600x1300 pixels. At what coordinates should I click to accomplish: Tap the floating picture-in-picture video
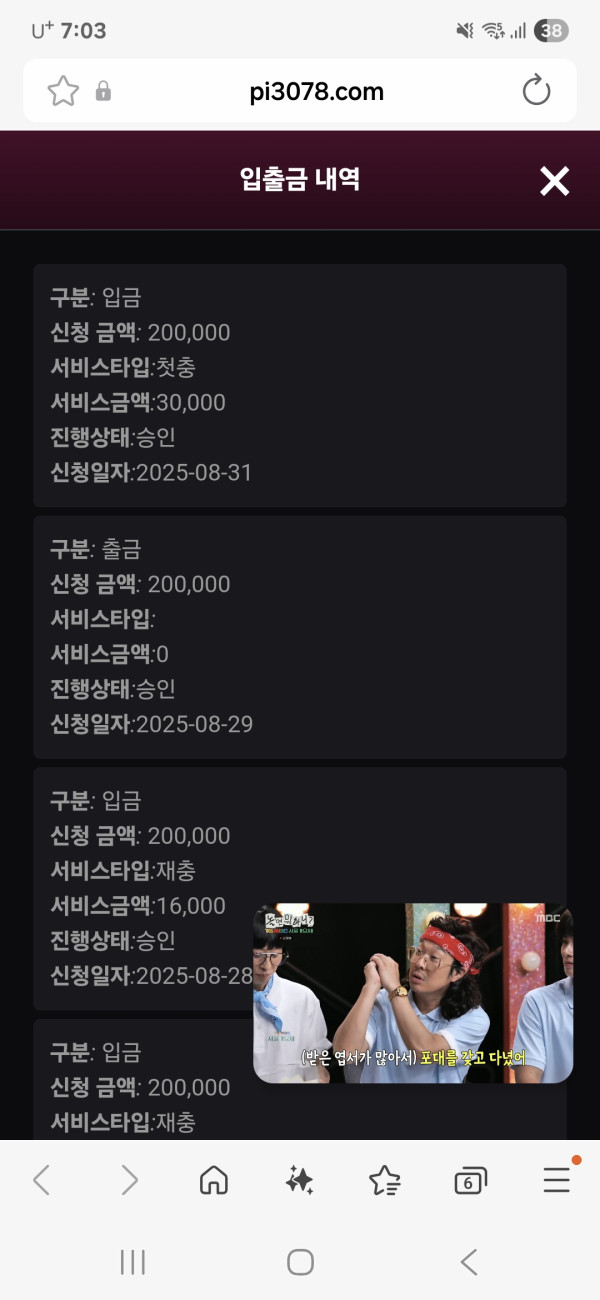[413, 993]
